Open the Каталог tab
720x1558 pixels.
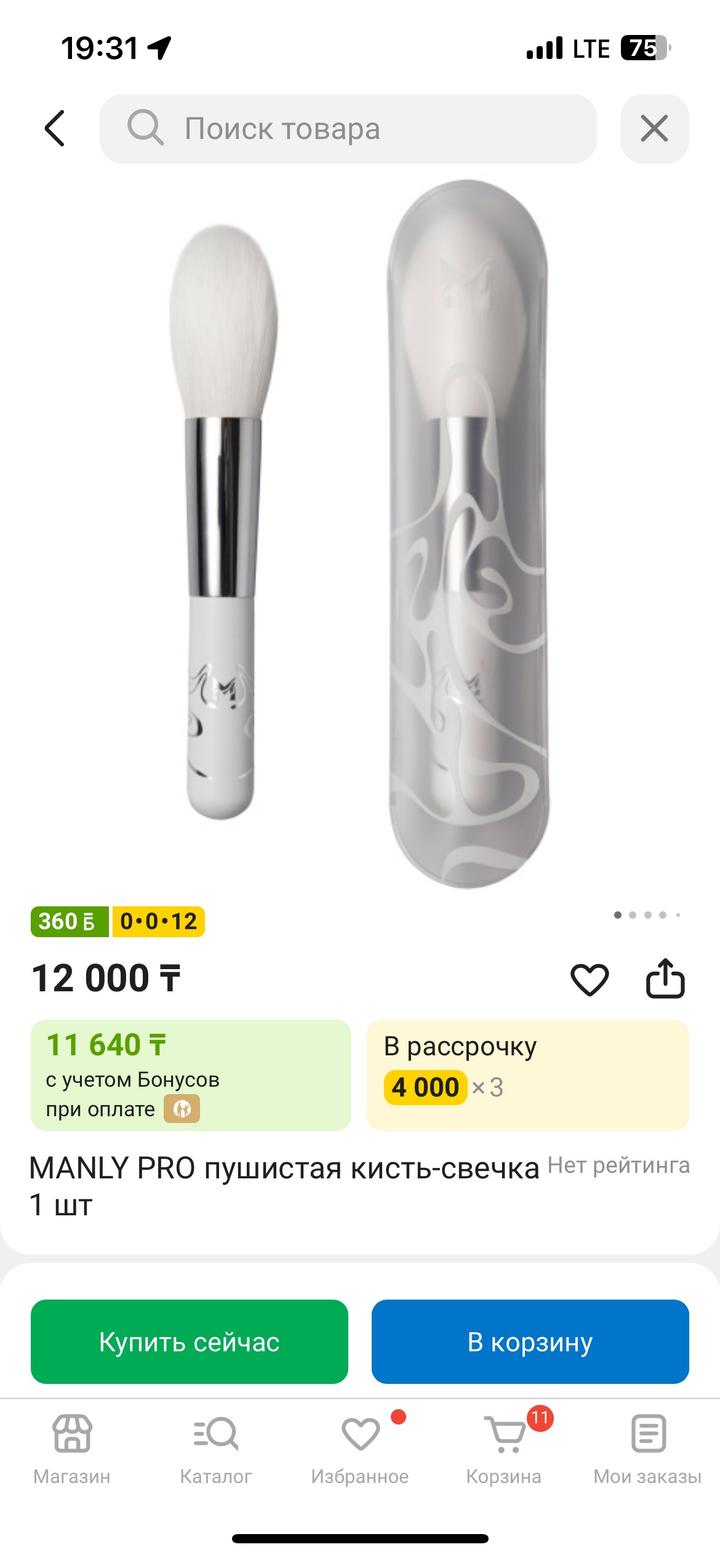216,1449
